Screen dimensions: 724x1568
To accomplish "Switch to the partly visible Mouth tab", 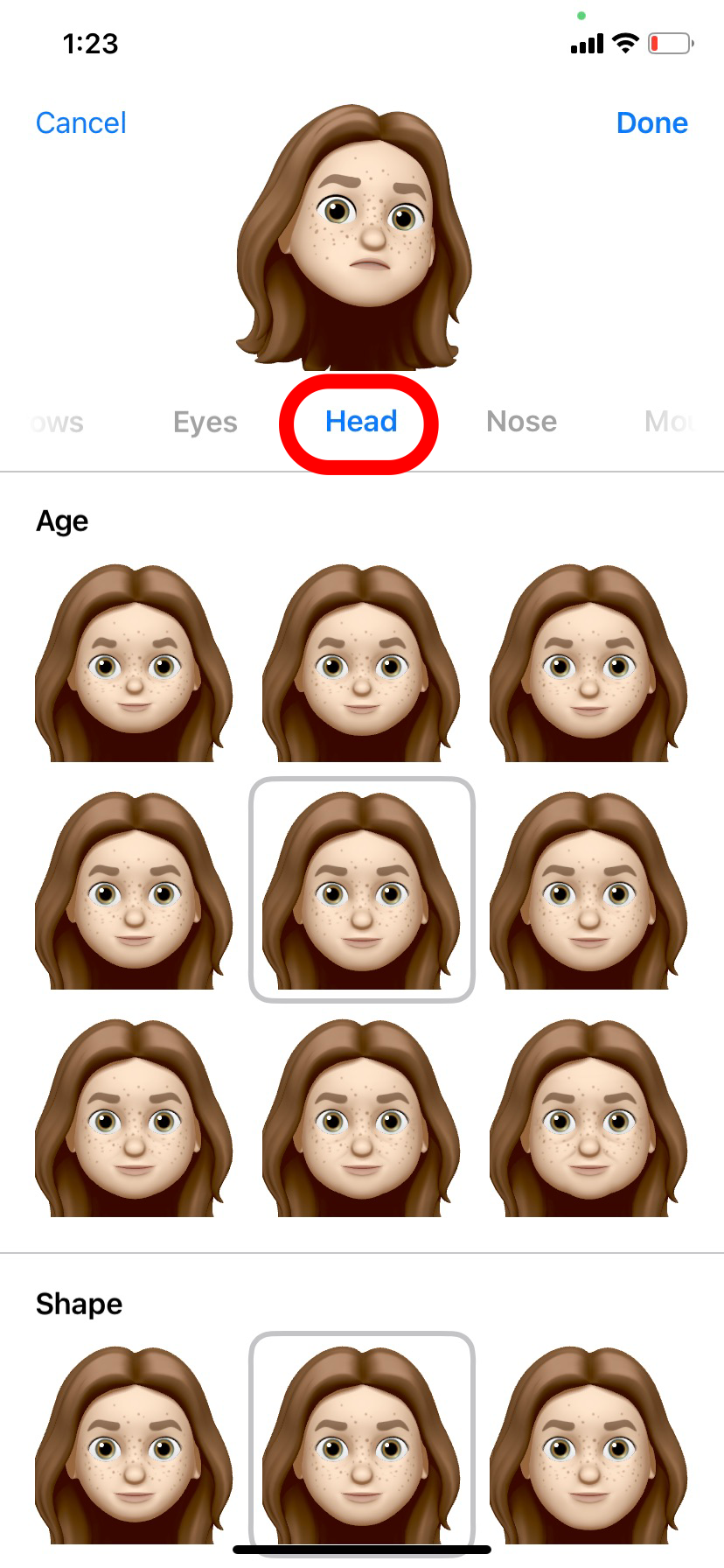I will (669, 422).
